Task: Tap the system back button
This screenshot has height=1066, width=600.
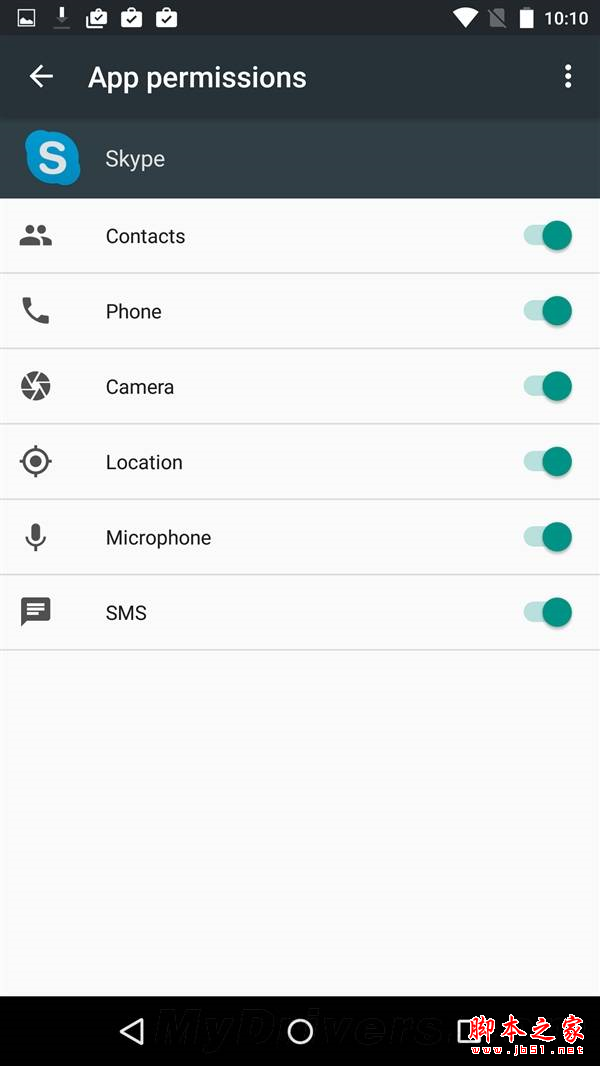Action: tap(132, 1032)
